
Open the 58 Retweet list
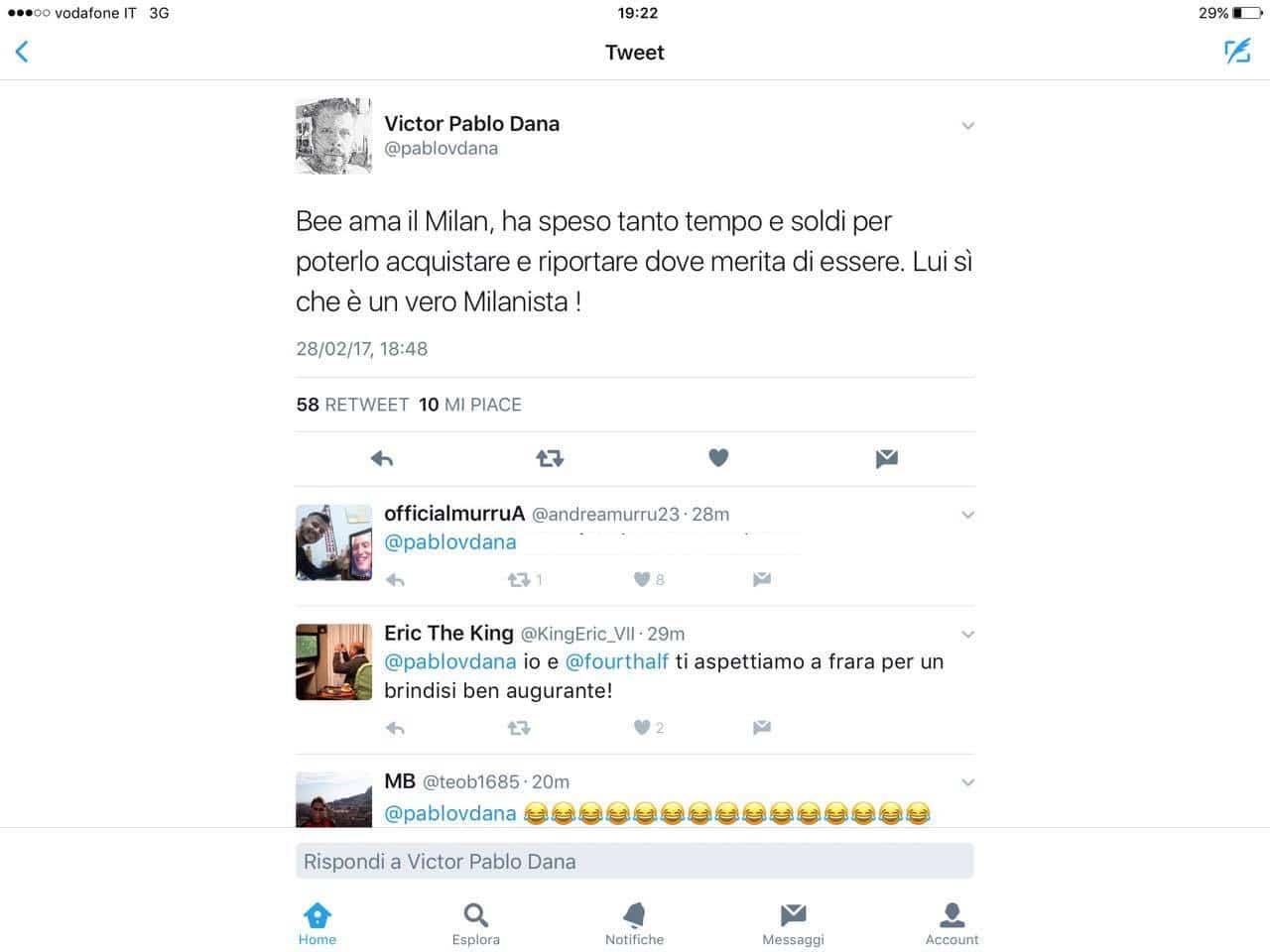tap(352, 405)
